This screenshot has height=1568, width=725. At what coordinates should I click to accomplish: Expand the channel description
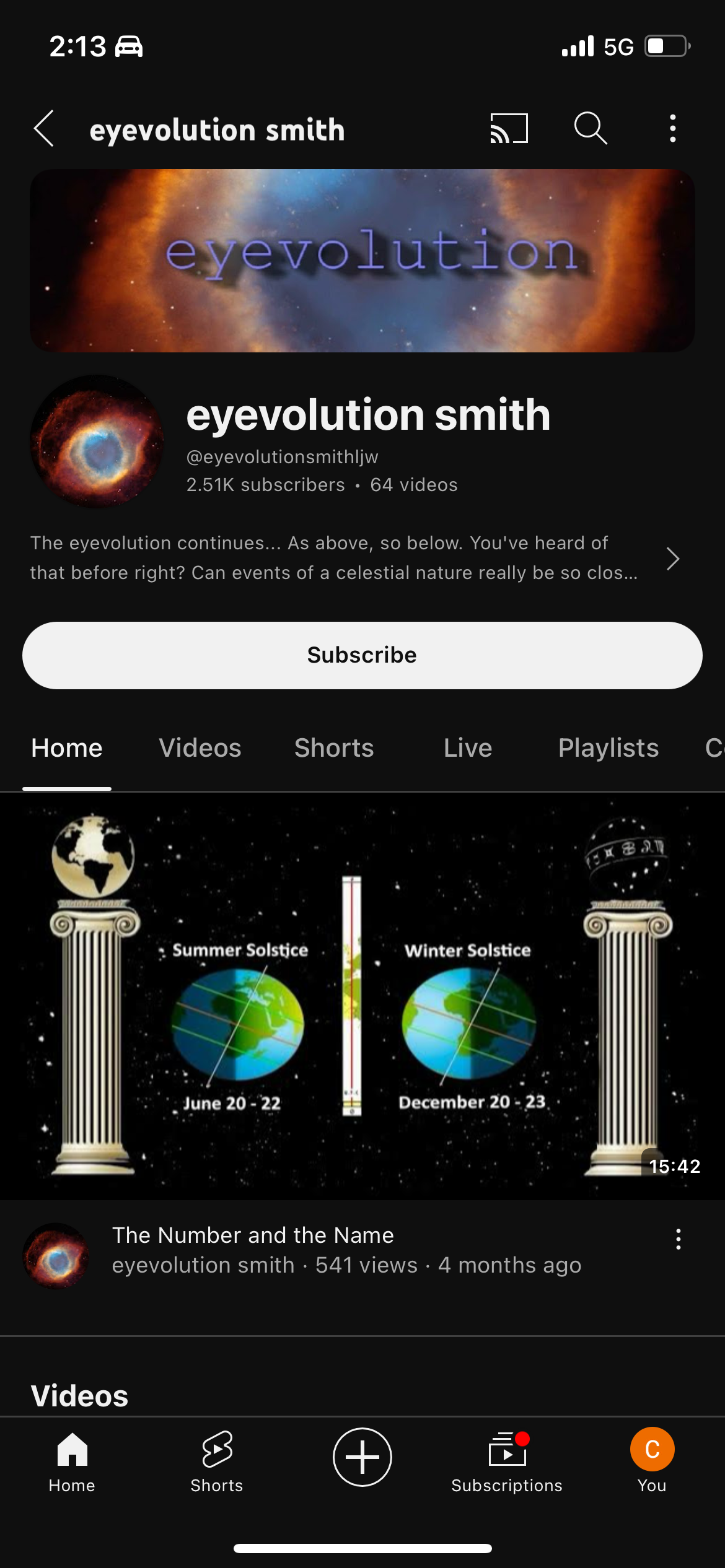pyautogui.click(x=673, y=559)
